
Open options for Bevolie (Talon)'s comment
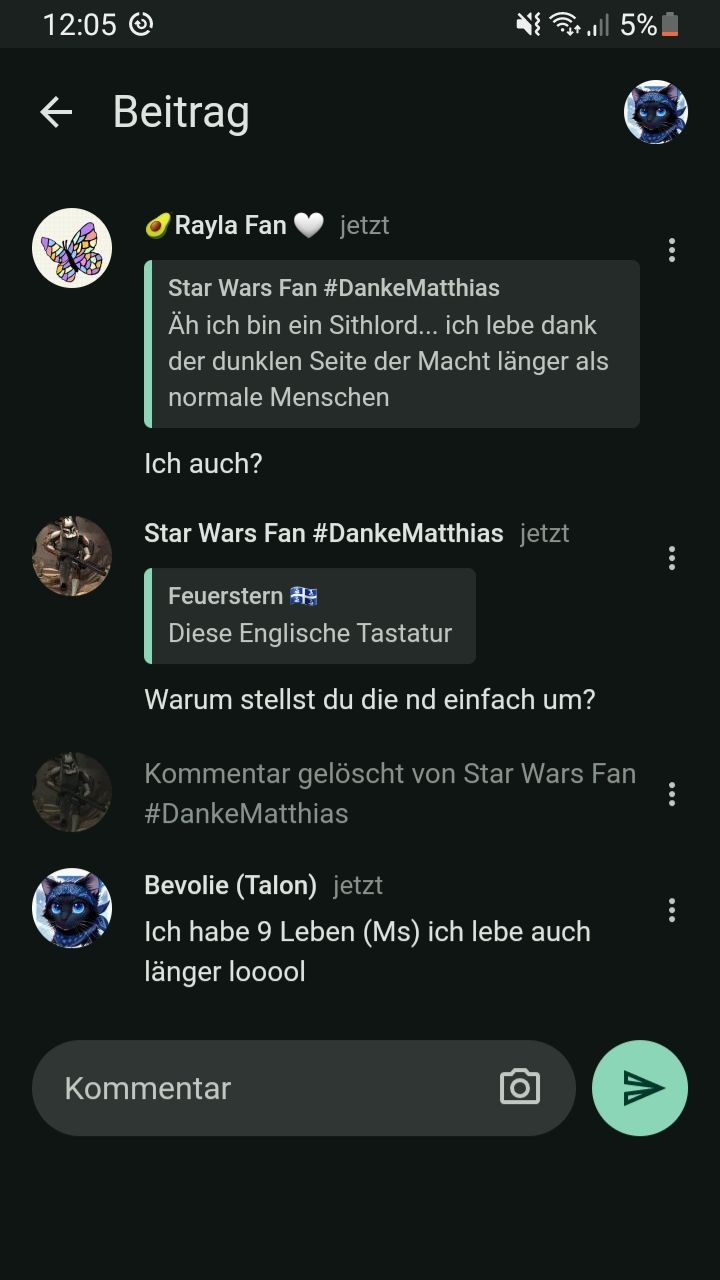(671, 910)
